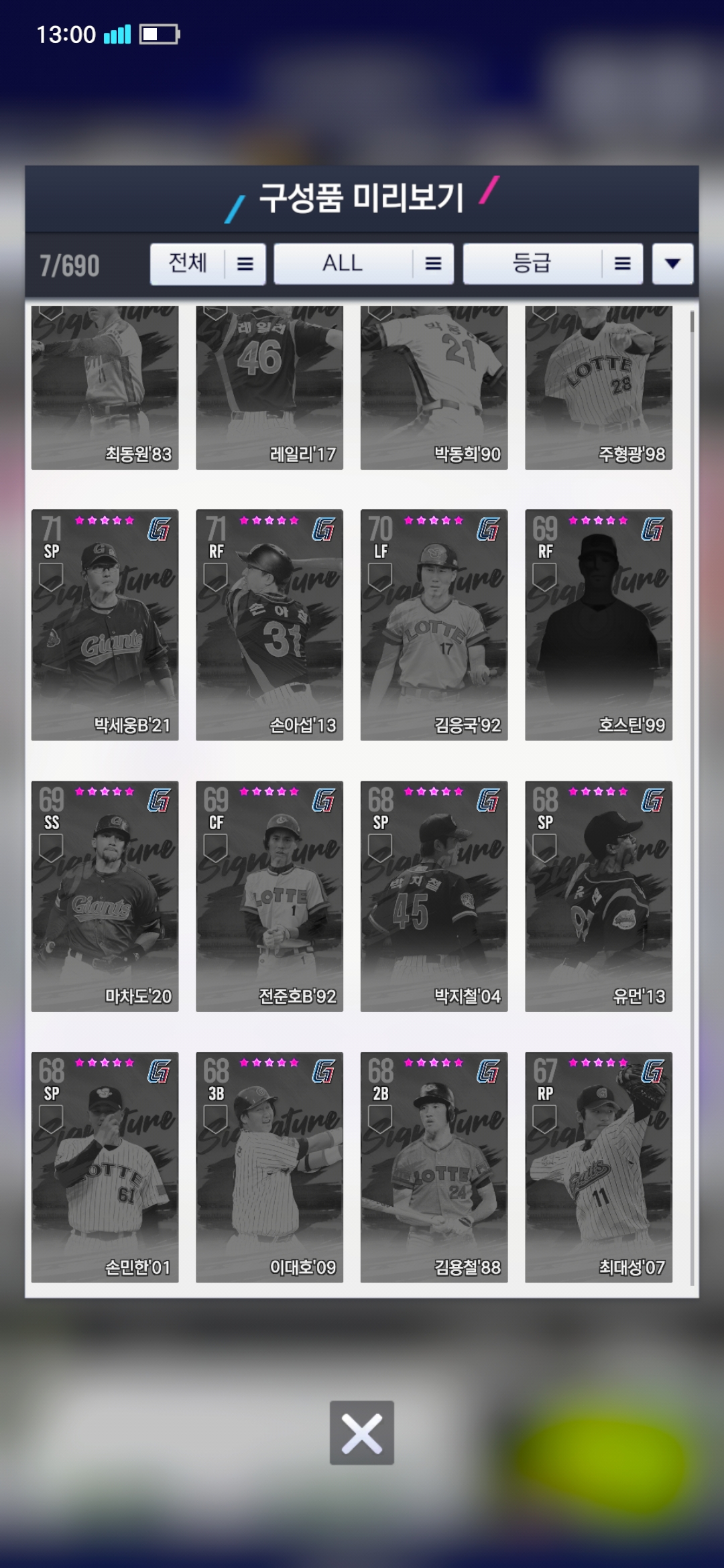The height and width of the screenshot is (1568, 724).
Task: Open the 박세웅B'21 player card
Action: coord(105,625)
